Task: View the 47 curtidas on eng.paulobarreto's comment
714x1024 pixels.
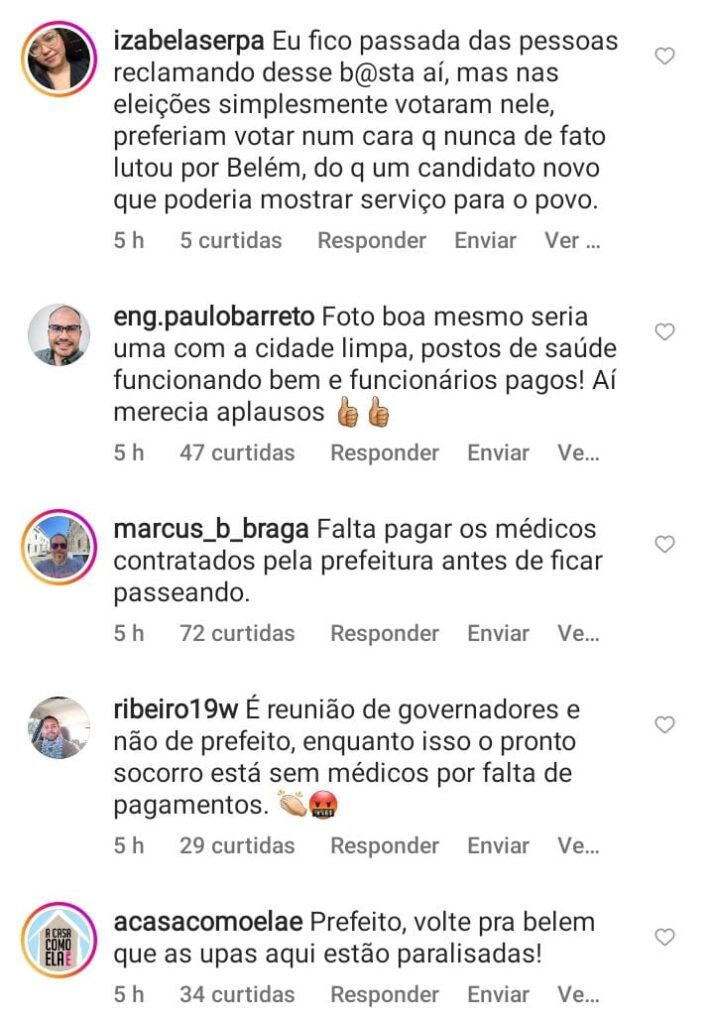Action: click(x=237, y=453)
